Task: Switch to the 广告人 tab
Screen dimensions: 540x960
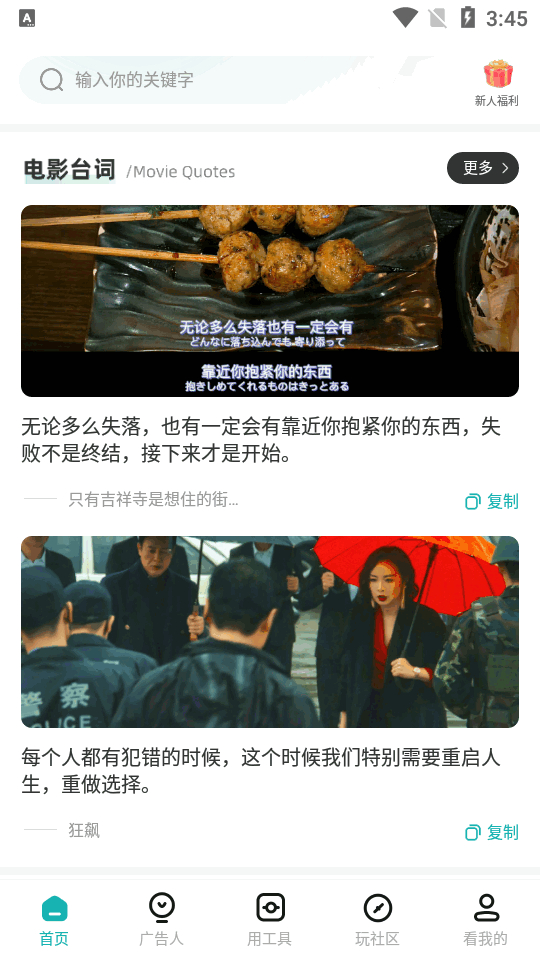Action: [162, 920]
